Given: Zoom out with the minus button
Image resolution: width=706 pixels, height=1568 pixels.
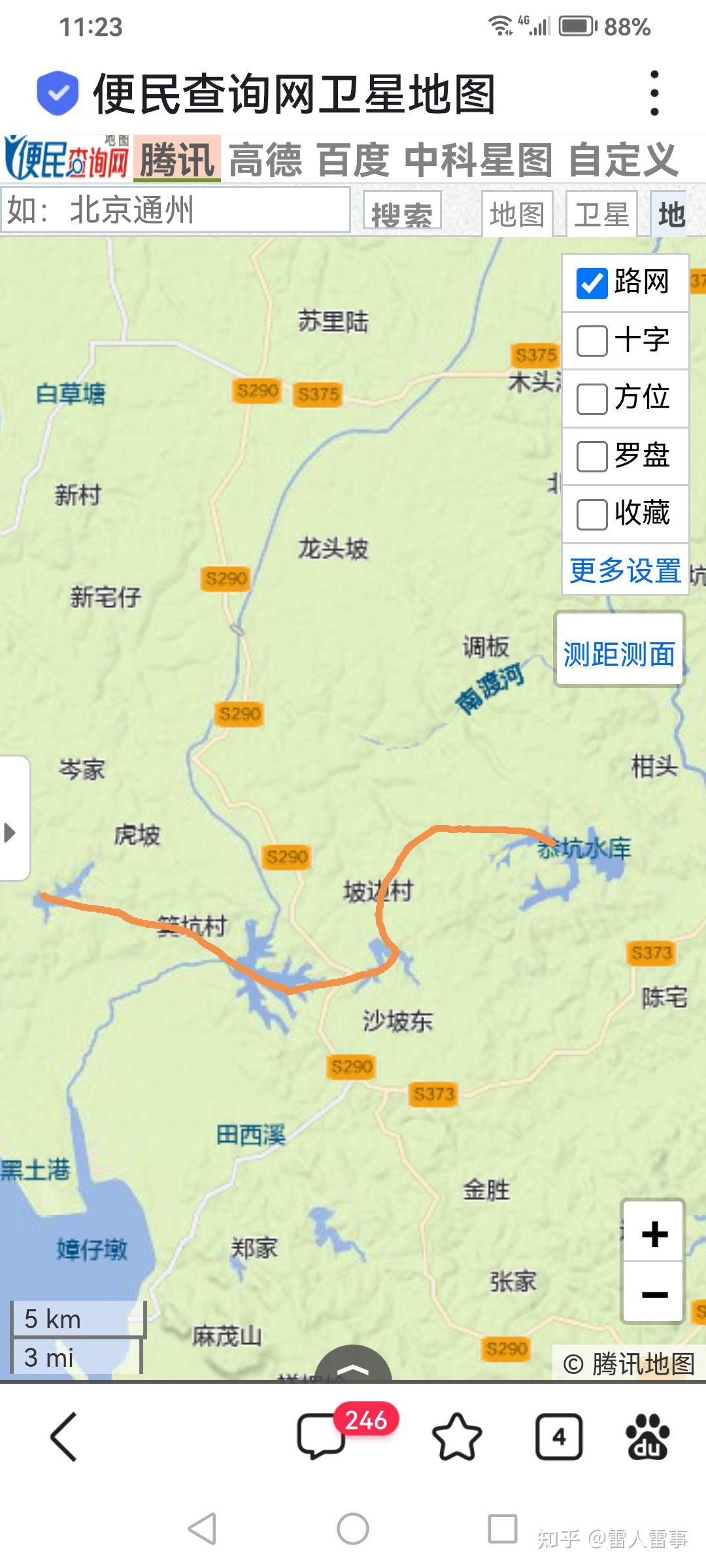Looking at the screenshot, I should [654, 1295].
